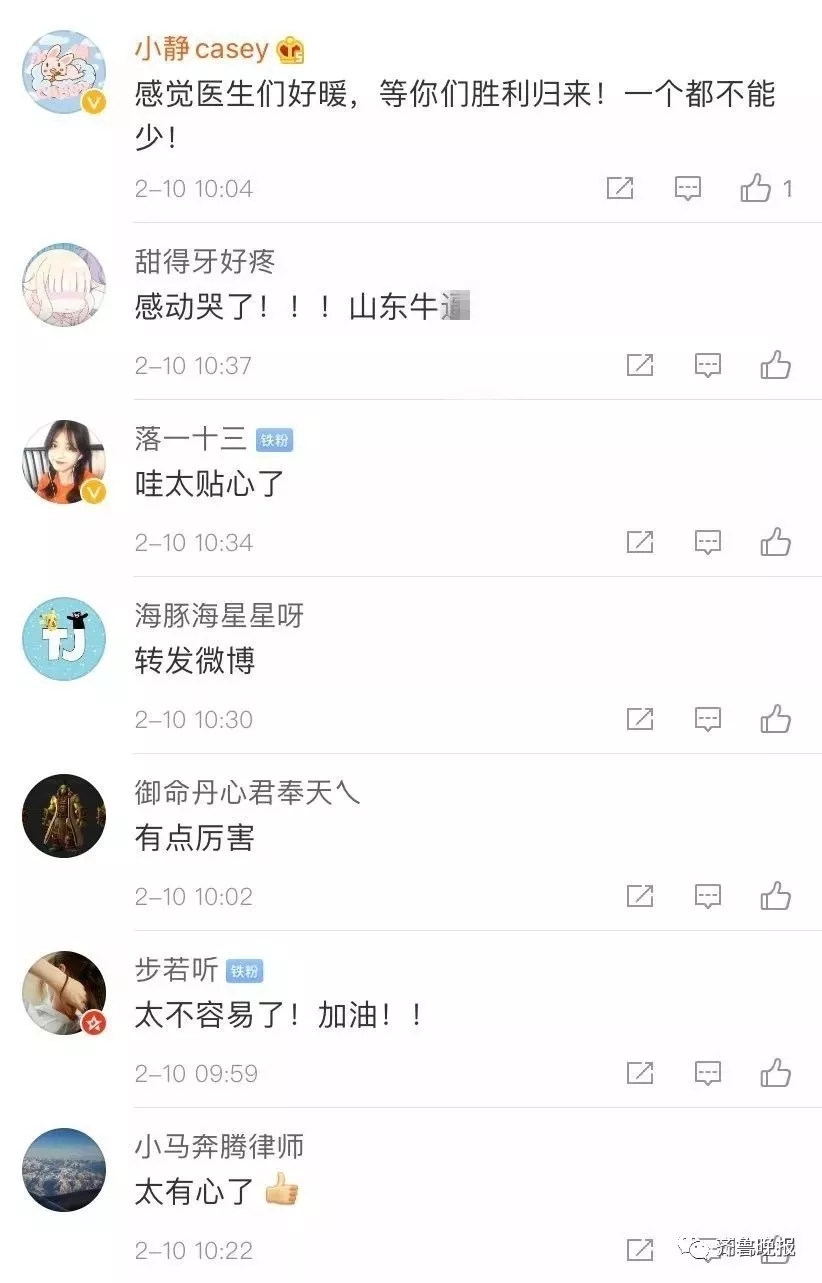Reply to 步若听's comment
Image resolution: width=822 pixels, height=1283 pixels.
[x=707, y=1073]
